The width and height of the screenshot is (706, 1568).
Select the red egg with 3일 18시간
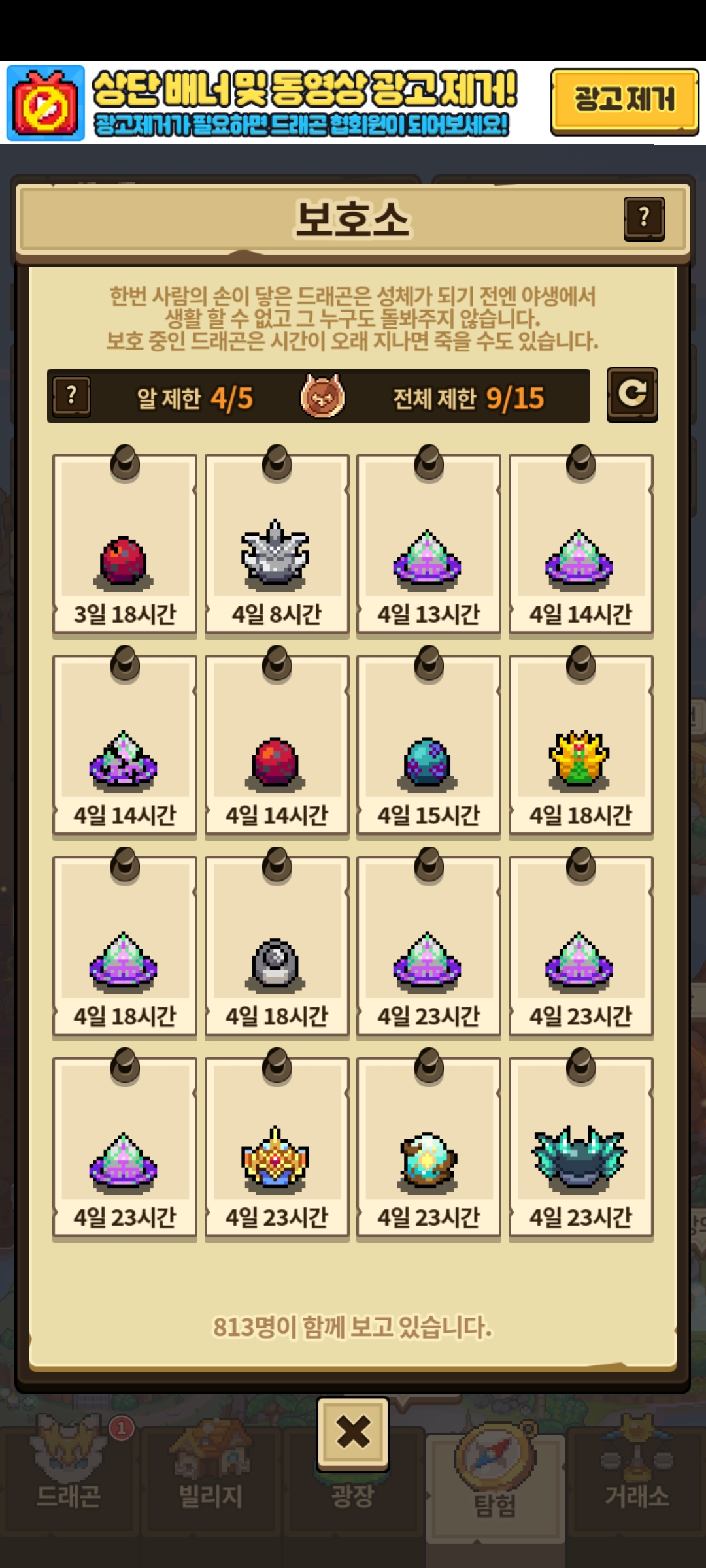tap(125, 544)
